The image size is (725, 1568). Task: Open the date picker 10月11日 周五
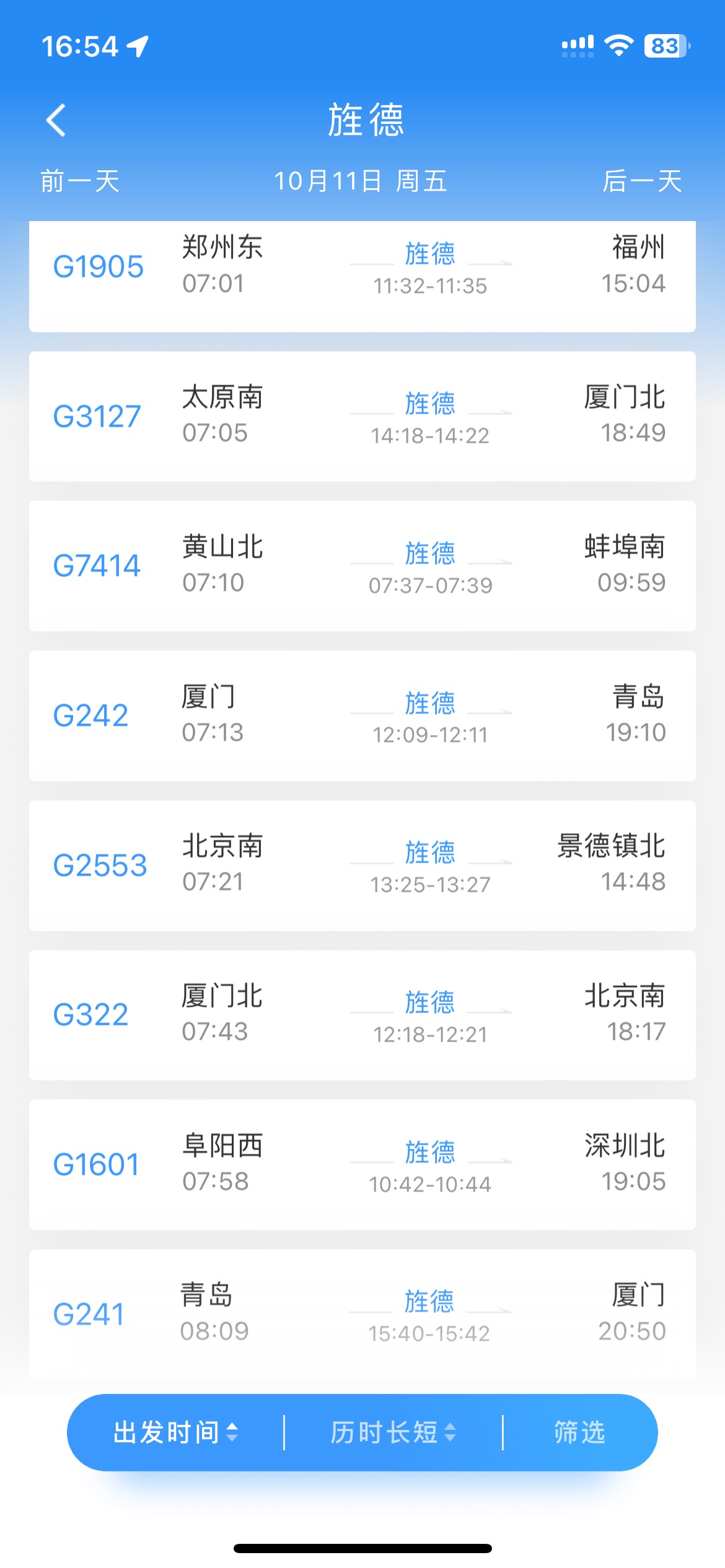click(361, 181)
